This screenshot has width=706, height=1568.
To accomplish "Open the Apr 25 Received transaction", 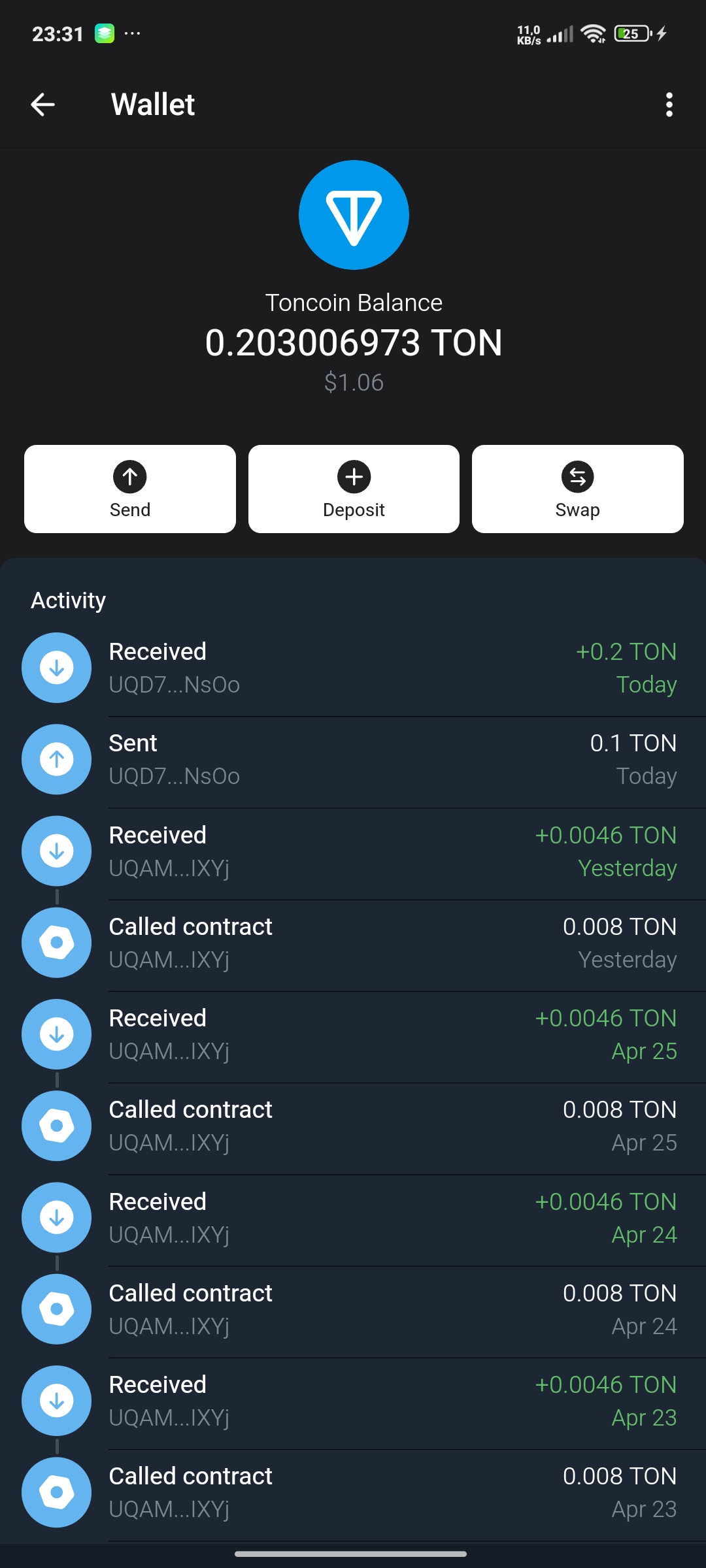I will point(353,1034).
